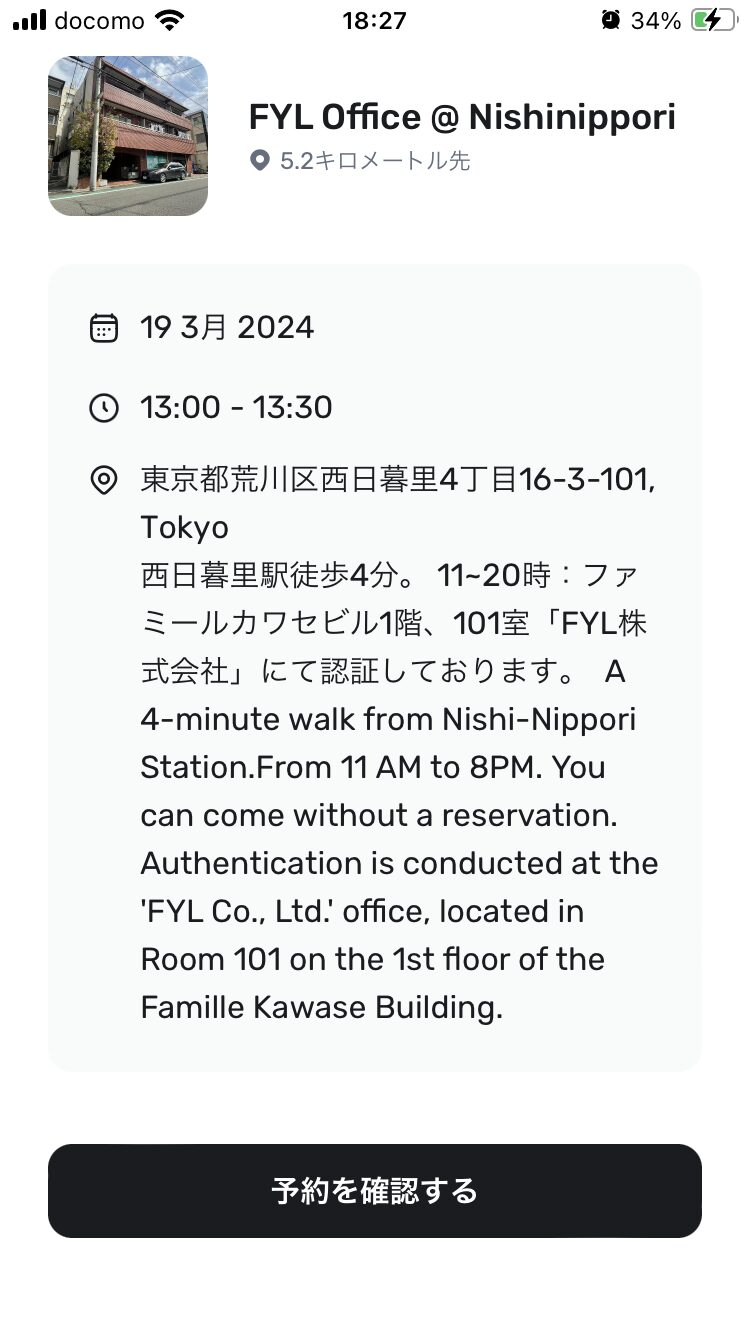Tap the 予約を確認する button
750x1334 pixels.
(374, 1190)
